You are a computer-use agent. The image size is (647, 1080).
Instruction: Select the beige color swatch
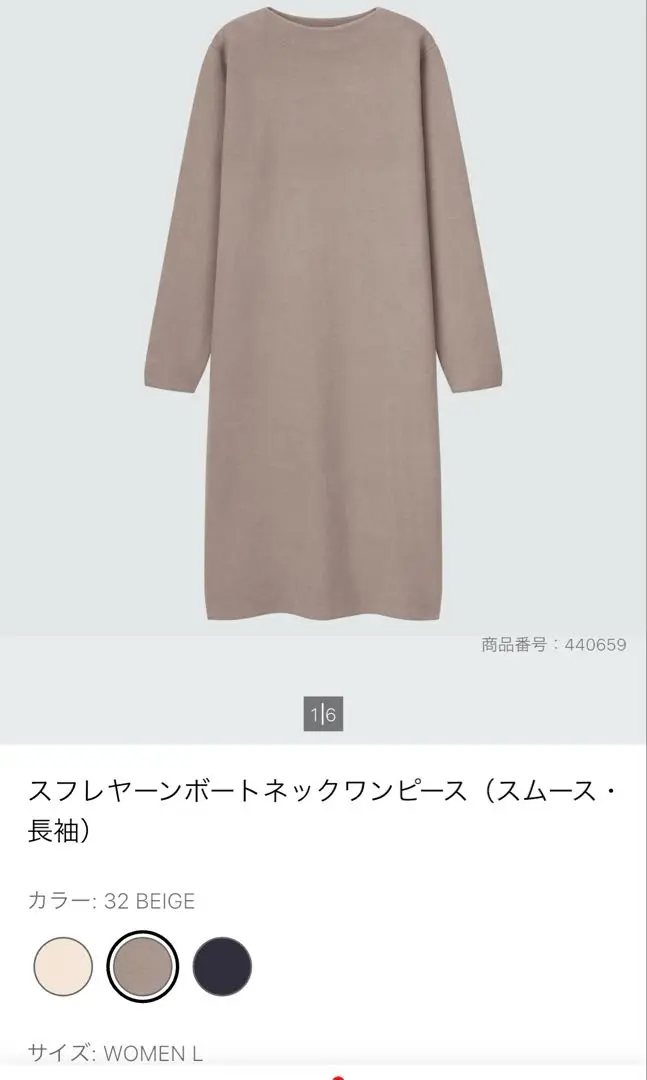tap(142, 966)
